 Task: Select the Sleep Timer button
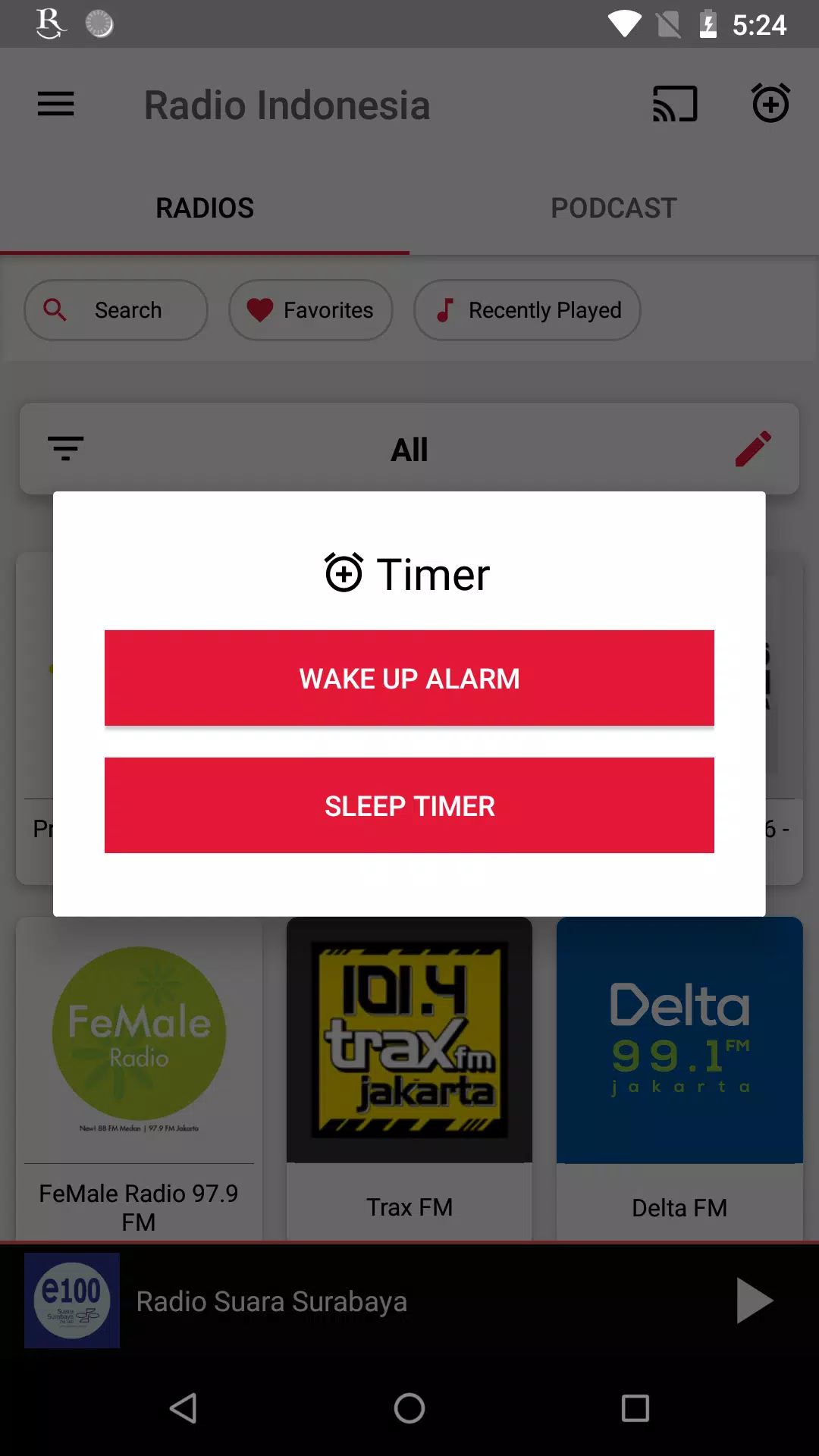[409, 805]
